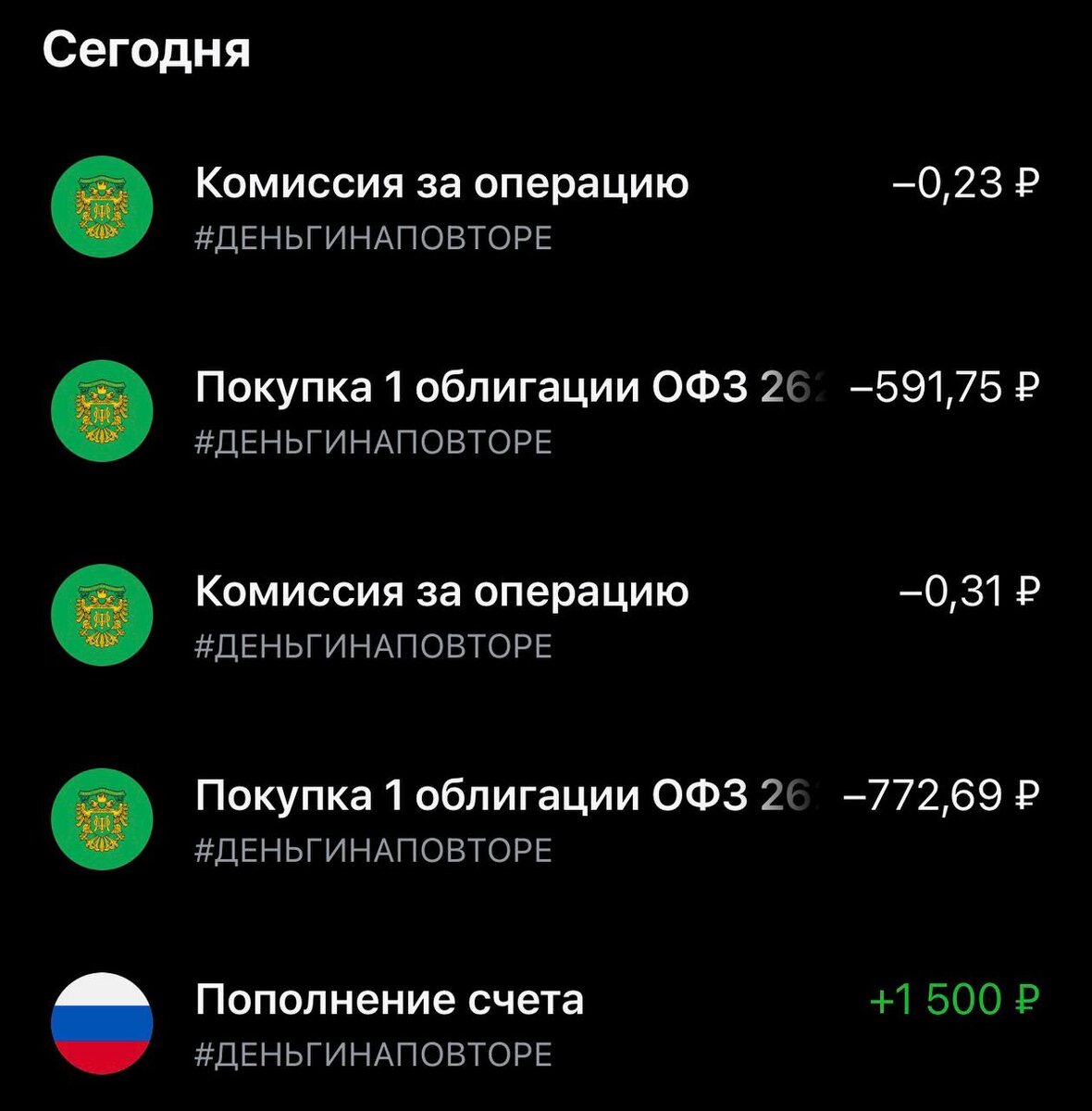Open the commission operation of −0,31 ₽
Image resolution: width=1092 pixels, height=1111 pixels.
pyautogui.click(x=442, y=613)
